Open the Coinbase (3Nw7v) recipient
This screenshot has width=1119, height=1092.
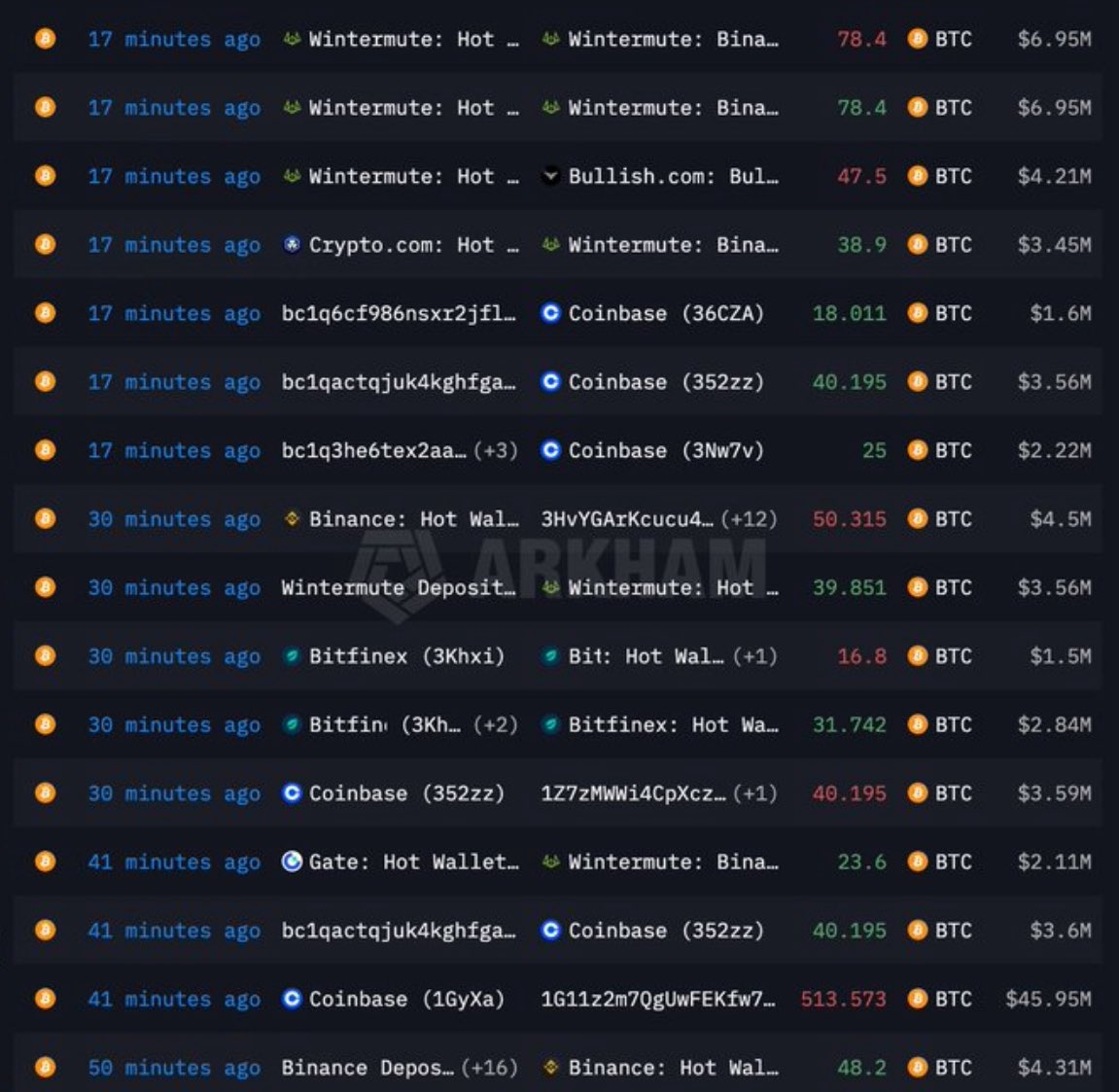(665, 451)
